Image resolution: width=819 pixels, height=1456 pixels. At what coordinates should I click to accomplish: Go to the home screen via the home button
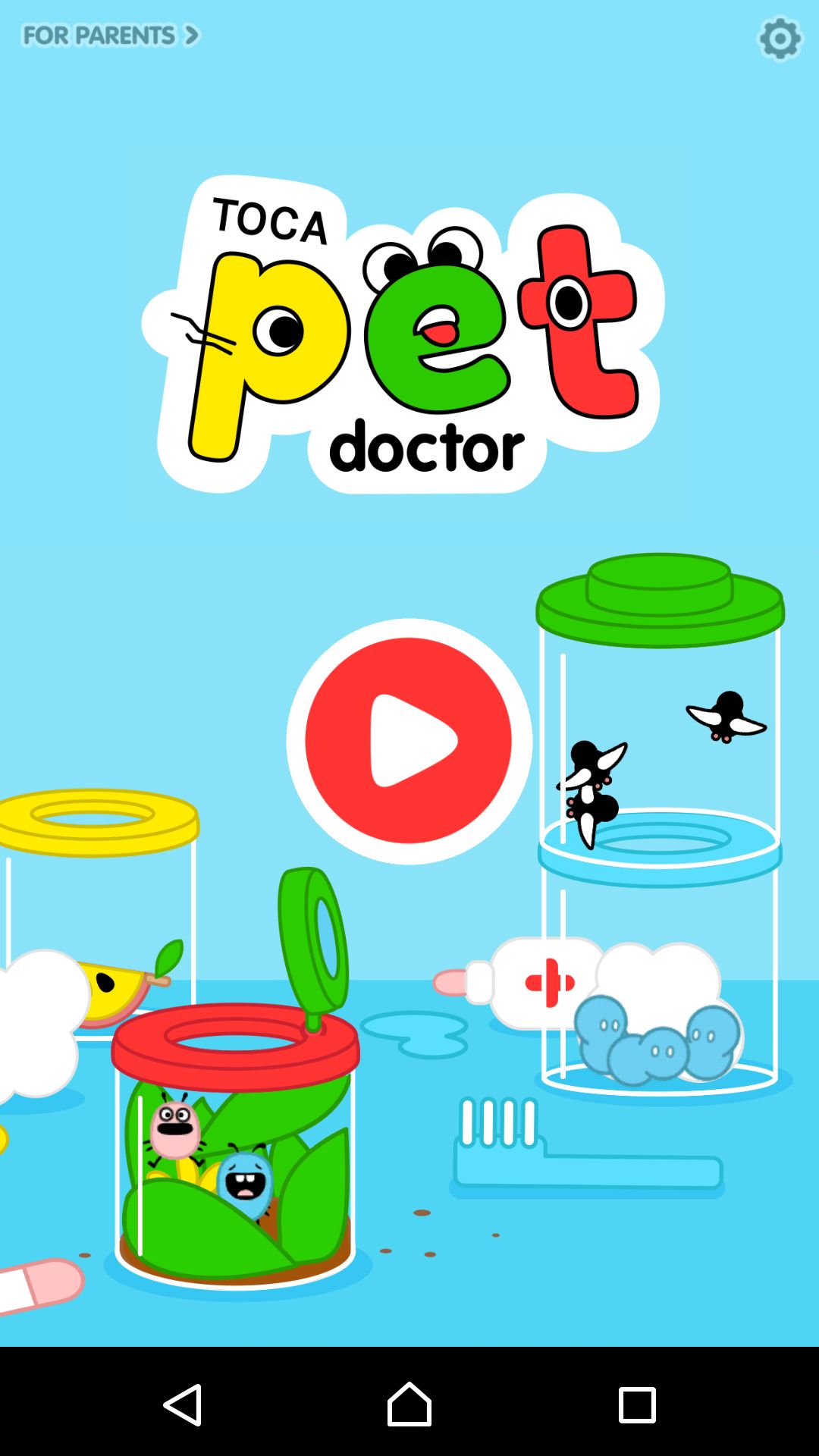[x=409, y=1404]
